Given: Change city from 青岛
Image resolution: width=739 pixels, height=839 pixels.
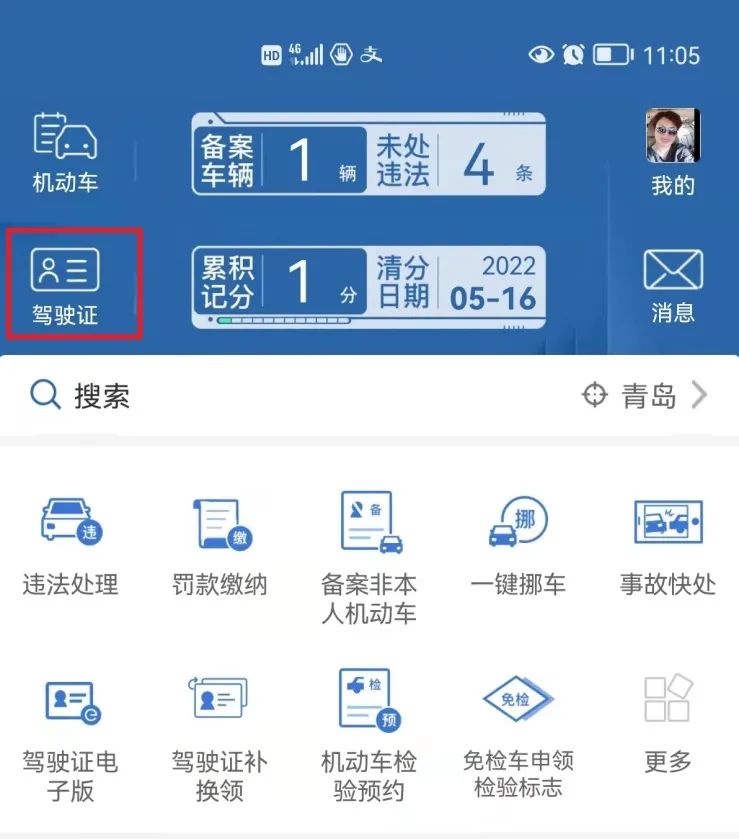Looking at the screenshot, I should pos(646,396).
